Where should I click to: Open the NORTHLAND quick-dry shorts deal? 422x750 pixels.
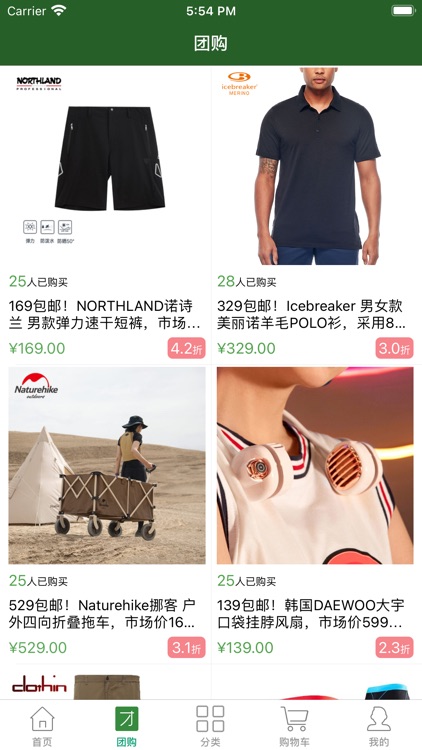pyautogui.click(x=105, y=215)
